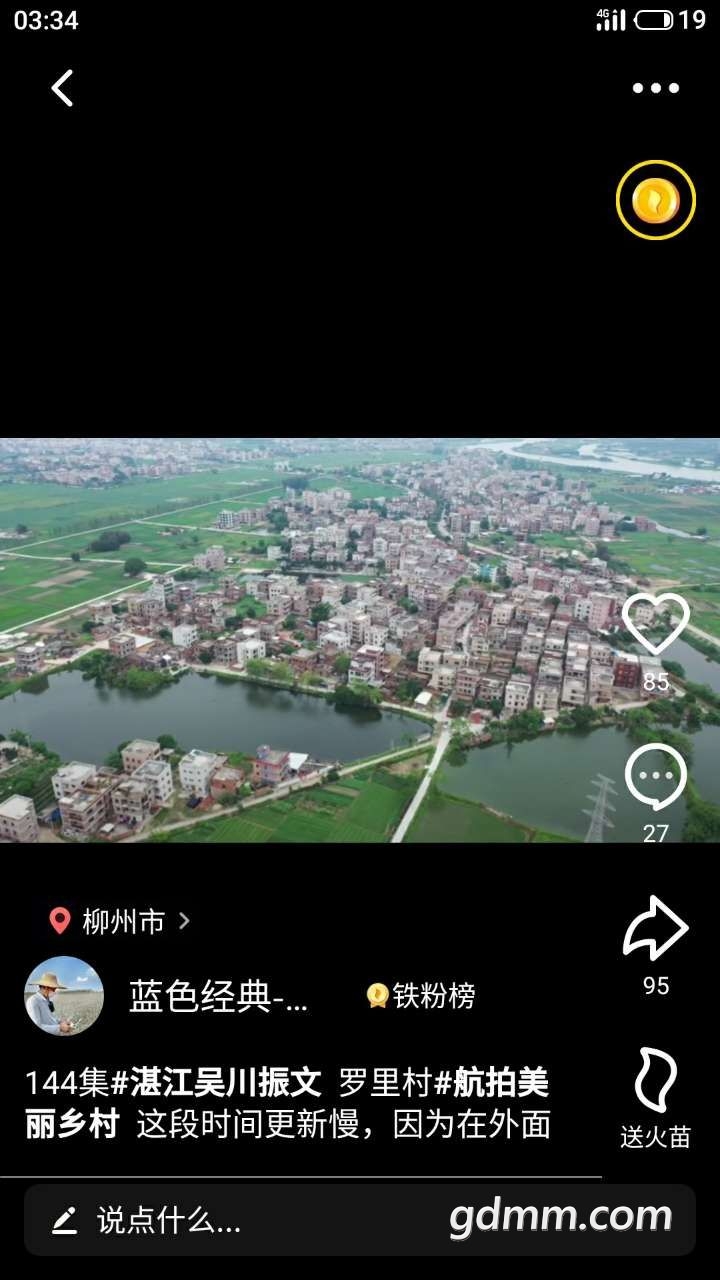
Task: Like this aerial village video
Action: [x=655, y=625]
